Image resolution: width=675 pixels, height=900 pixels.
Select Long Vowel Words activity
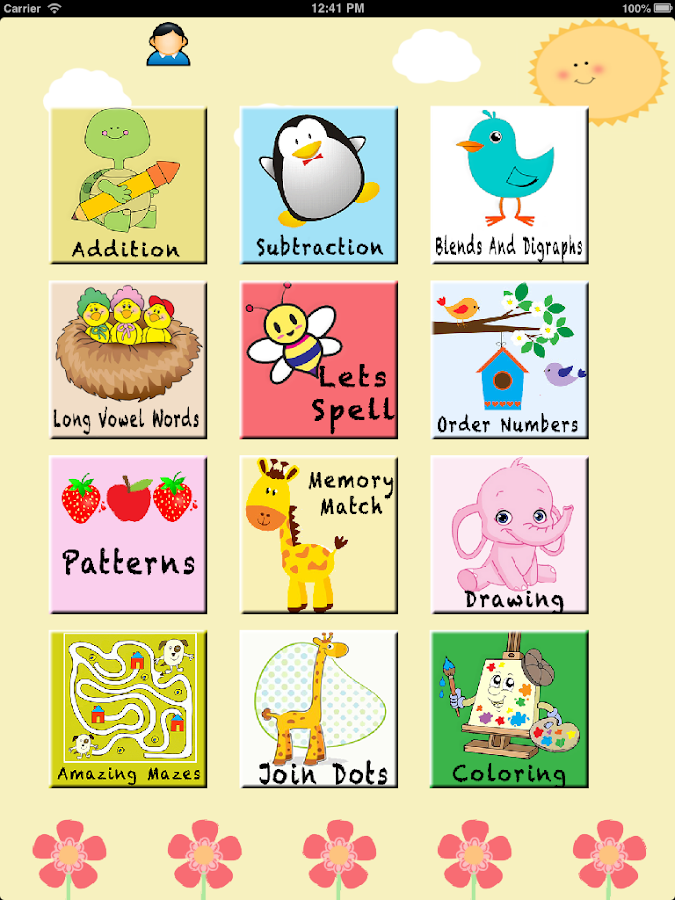coord(128,360)
